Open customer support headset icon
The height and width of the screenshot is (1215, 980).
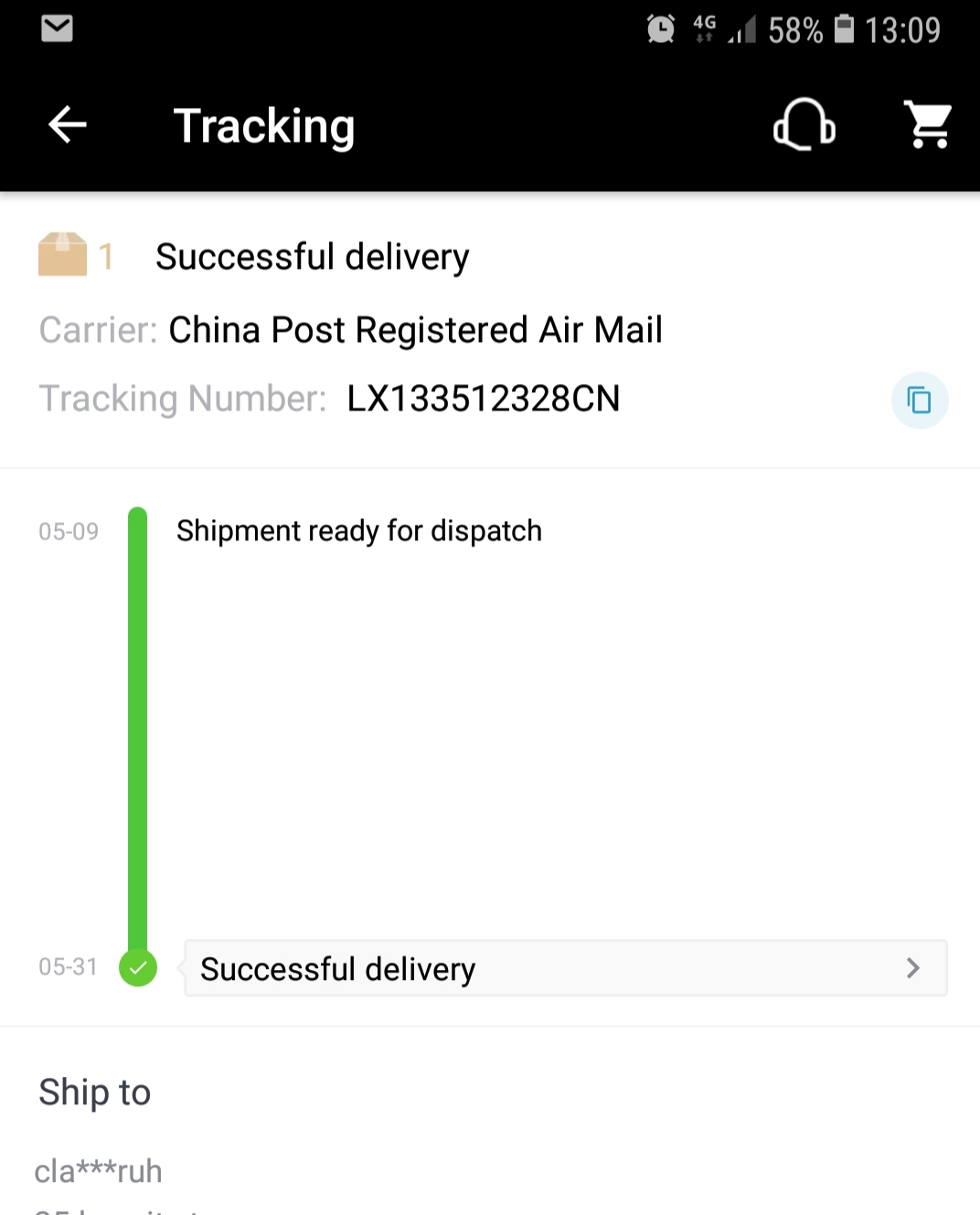[x=804, y=125]
